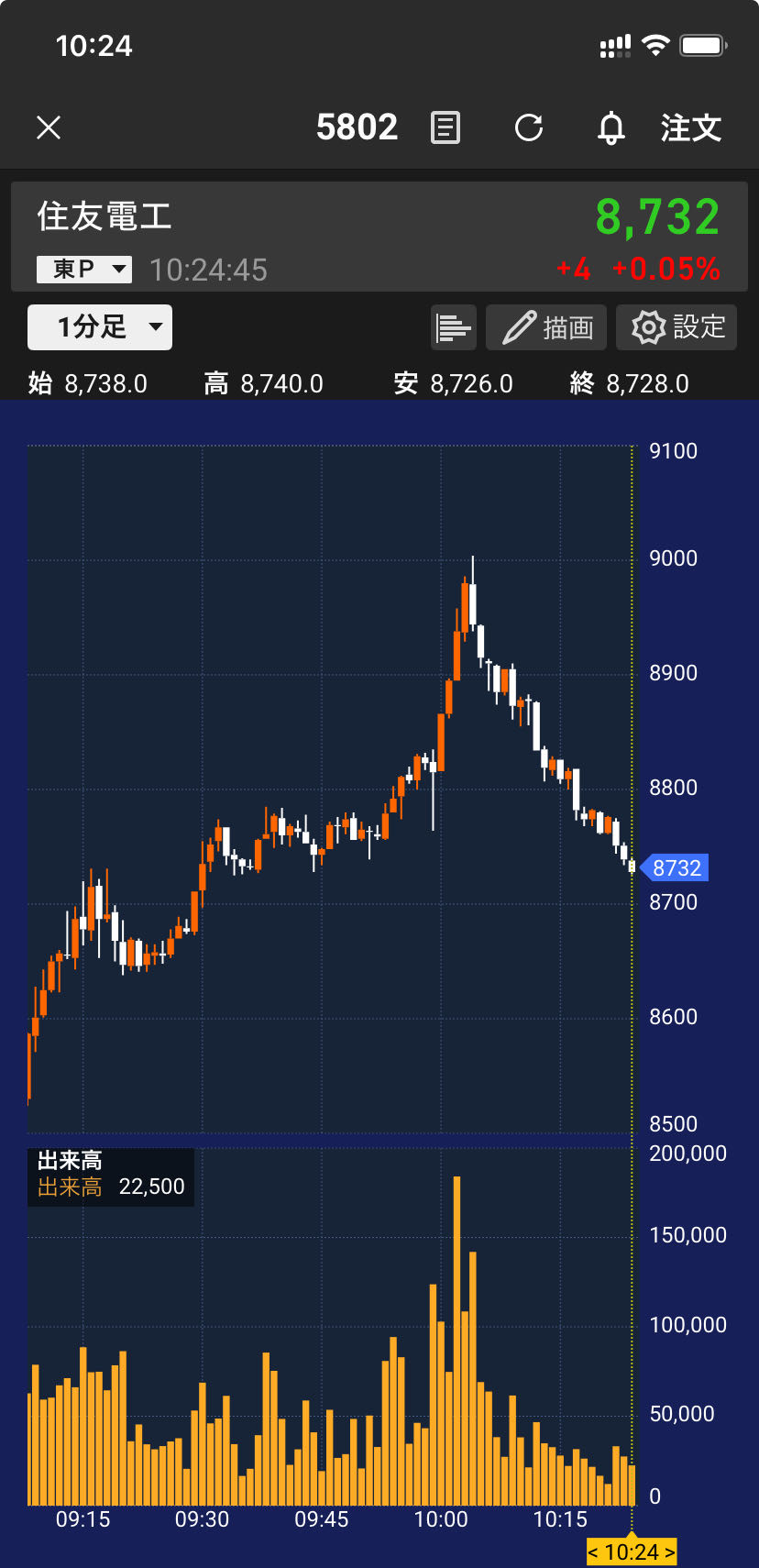Screen dimensions: 759x1568
Task: Open the 東P market dropdown
Action: (x=84, y=269)
